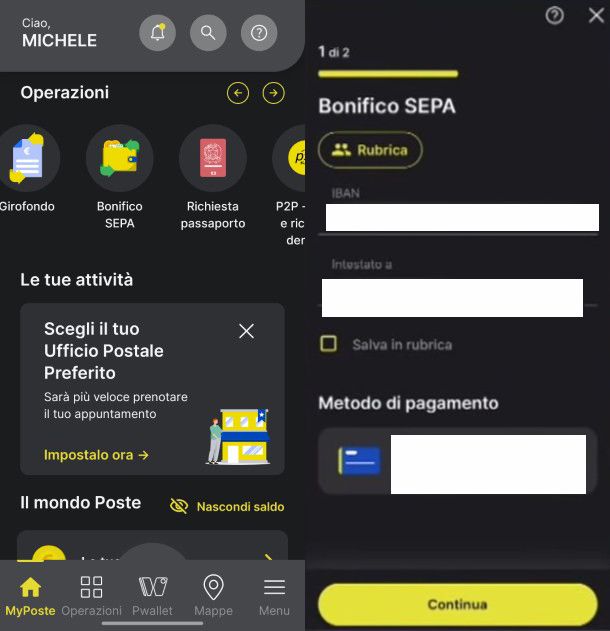Go to previous operations with left arrow
Image resolution: width=610 pixels, height=631 pixels.
(238, 93)
